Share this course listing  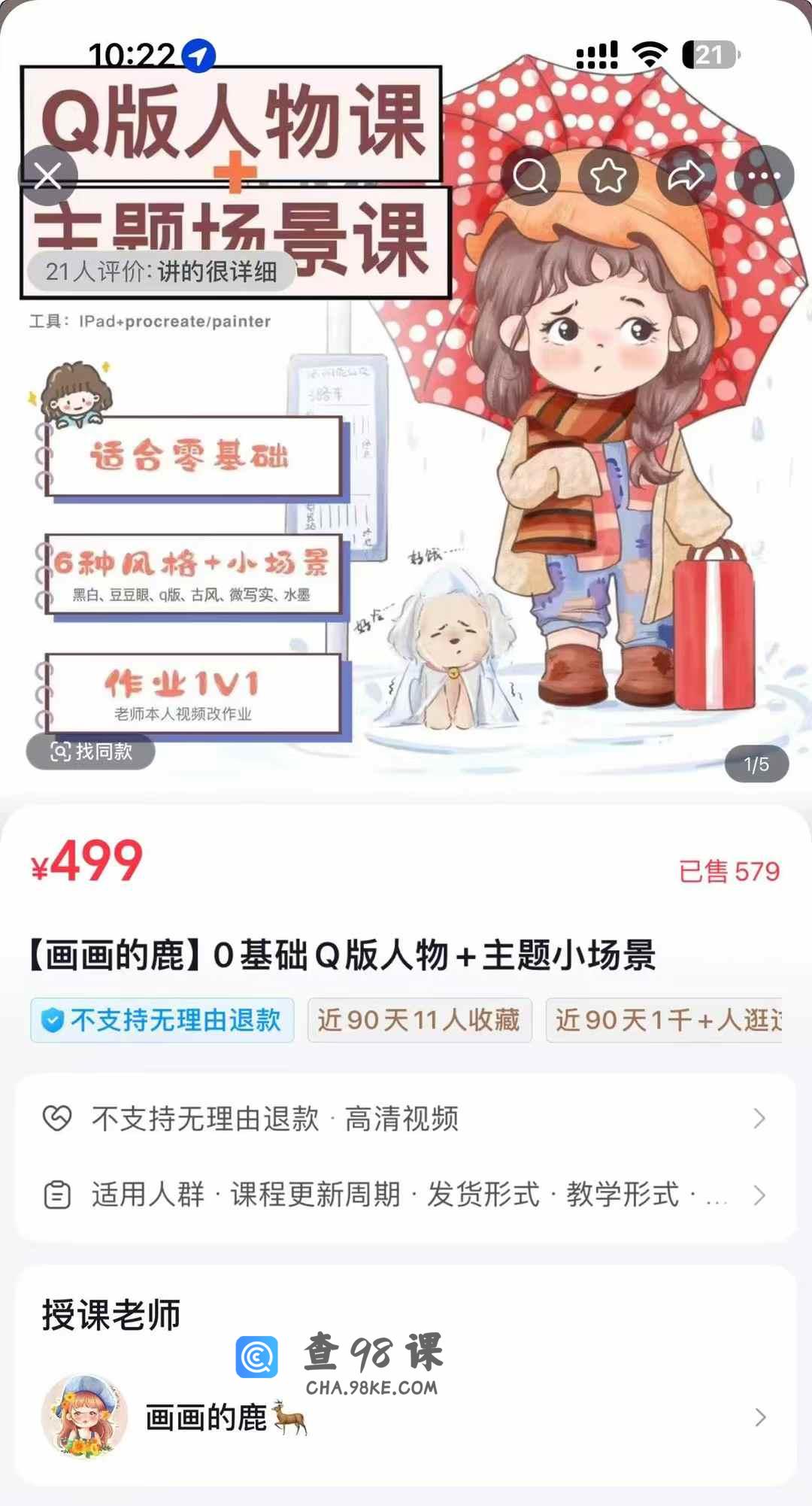coord(686,177)
